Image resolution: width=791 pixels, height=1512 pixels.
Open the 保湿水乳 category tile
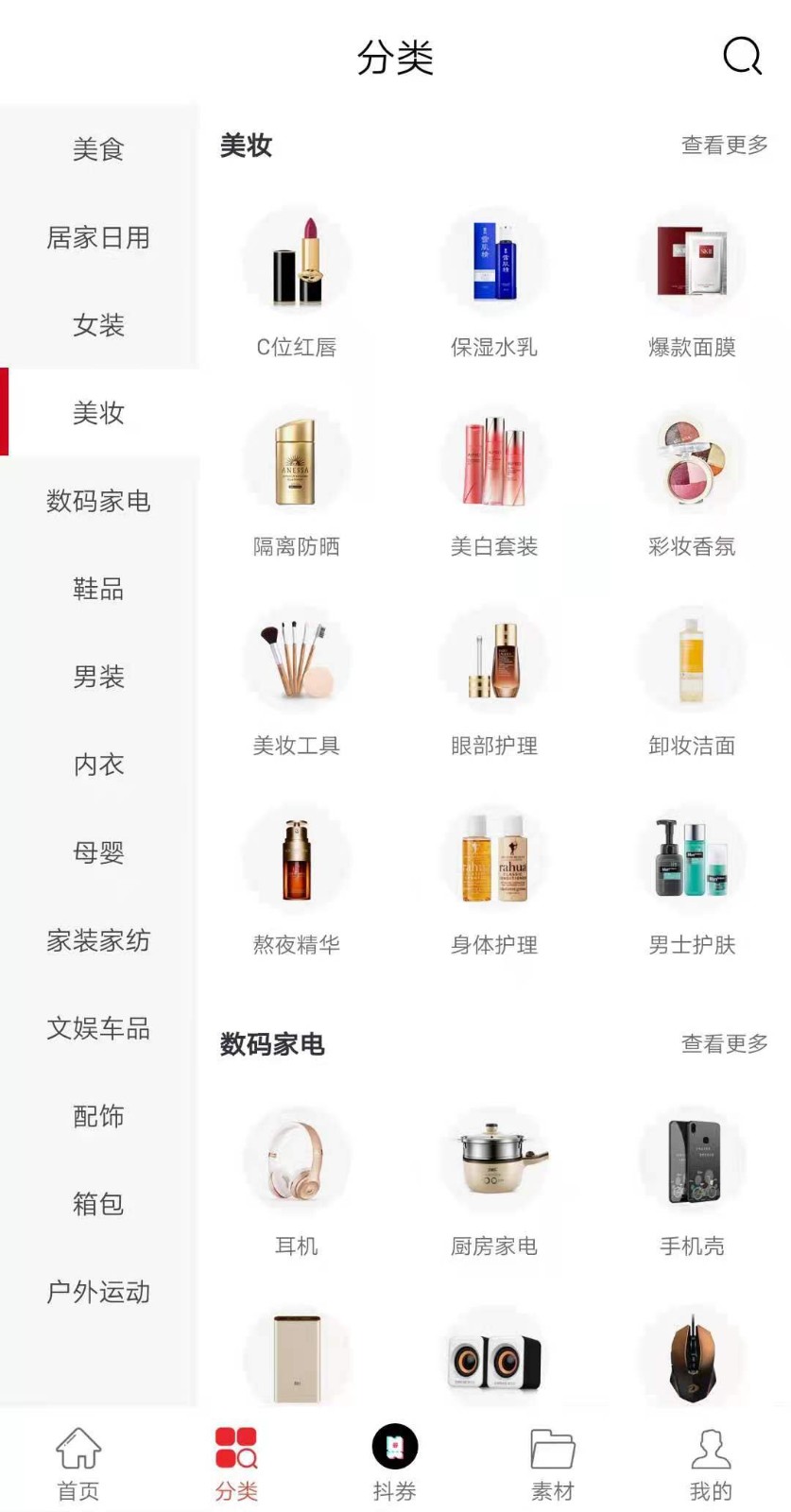click(x=494, y=283)
